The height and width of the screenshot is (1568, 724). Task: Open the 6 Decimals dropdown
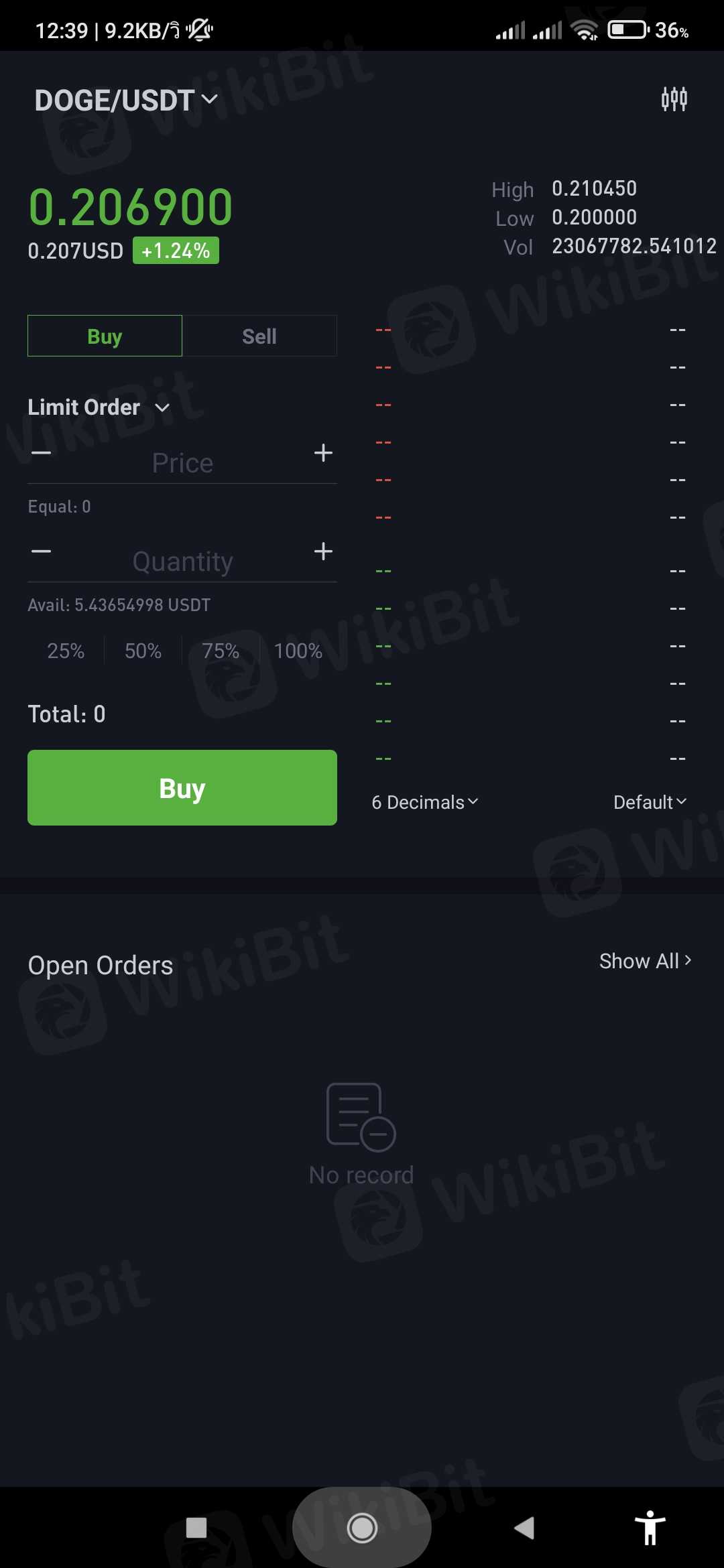pyautogui.click(x=424, y=802)
